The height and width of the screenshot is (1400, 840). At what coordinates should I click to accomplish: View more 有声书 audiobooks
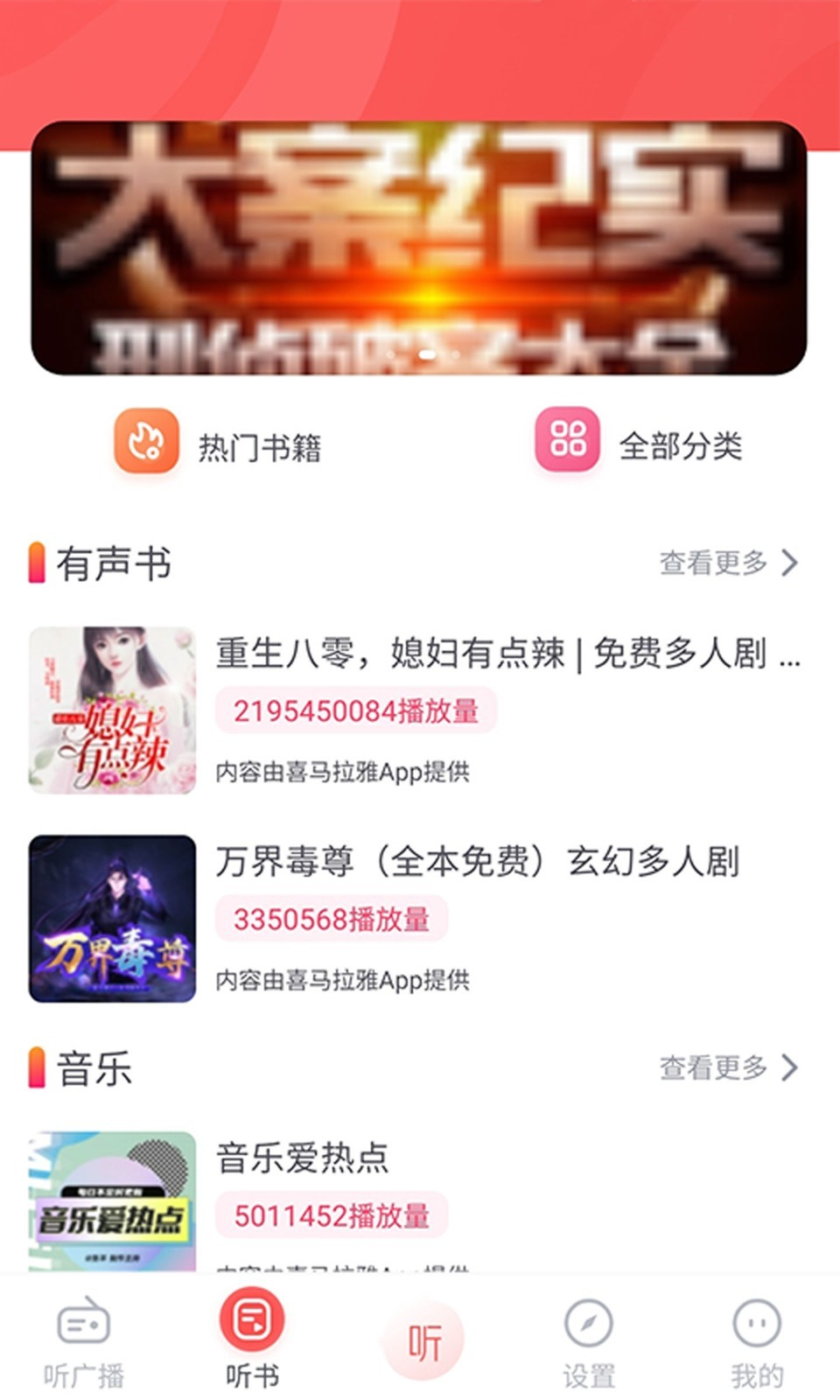click(728, 563)
